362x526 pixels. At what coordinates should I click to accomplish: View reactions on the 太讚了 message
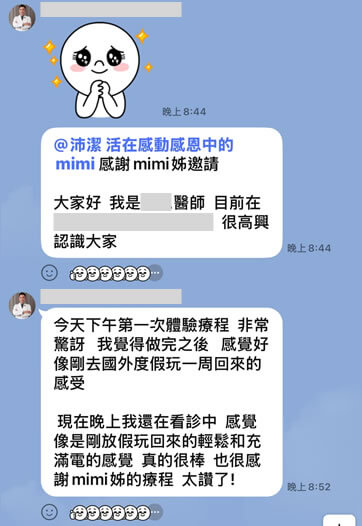(116, 513)
